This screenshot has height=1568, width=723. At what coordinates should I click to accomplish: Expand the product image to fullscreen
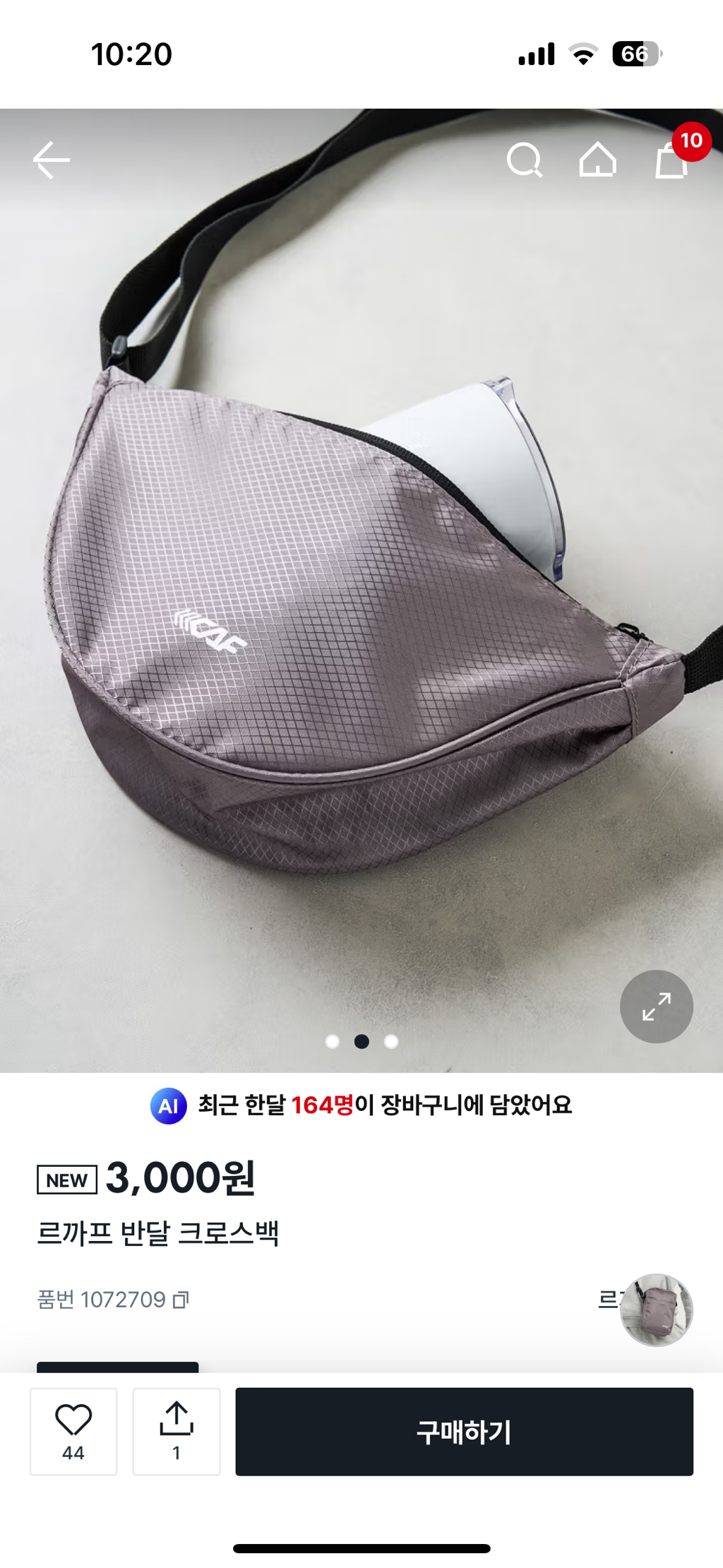point(656,1006)
